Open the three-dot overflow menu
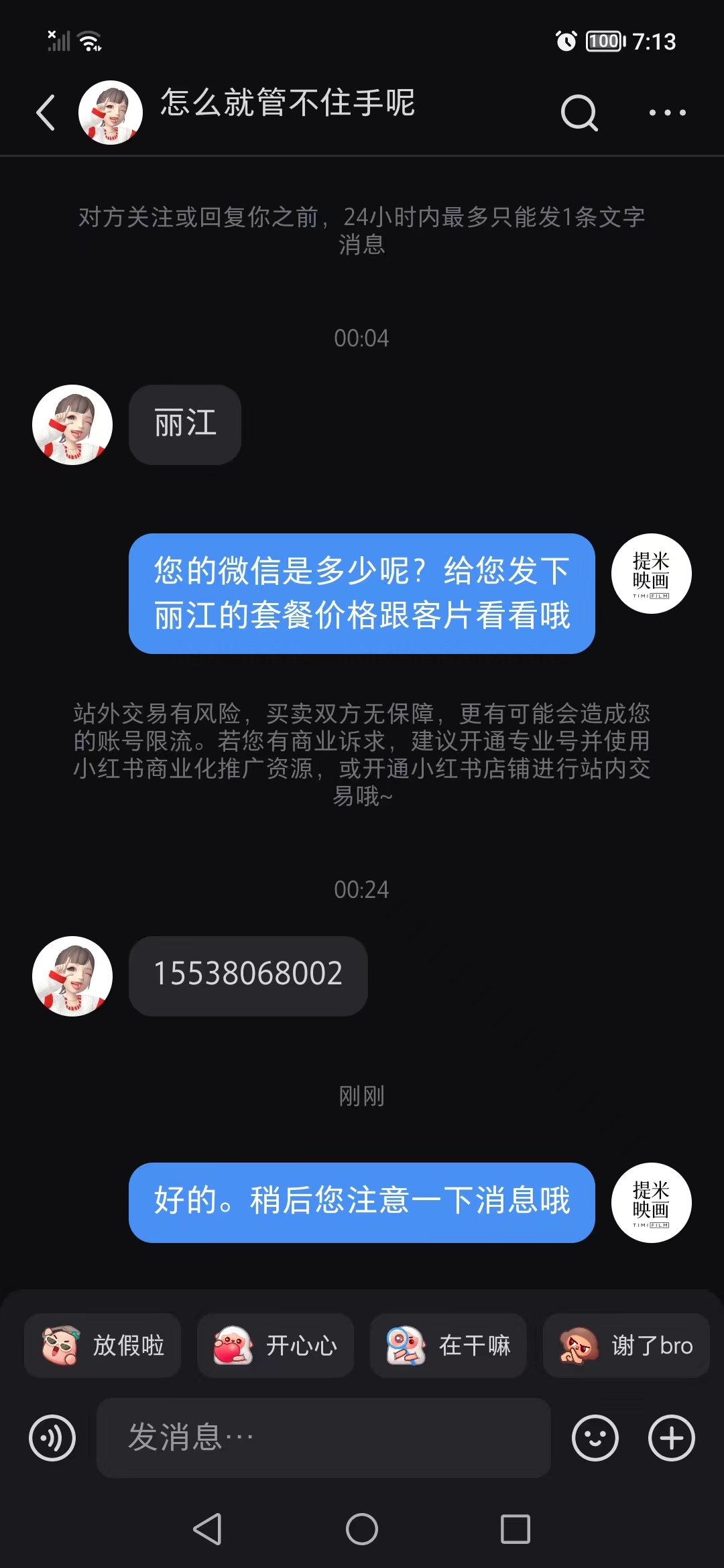724x1568 pixels. point(668,113)
